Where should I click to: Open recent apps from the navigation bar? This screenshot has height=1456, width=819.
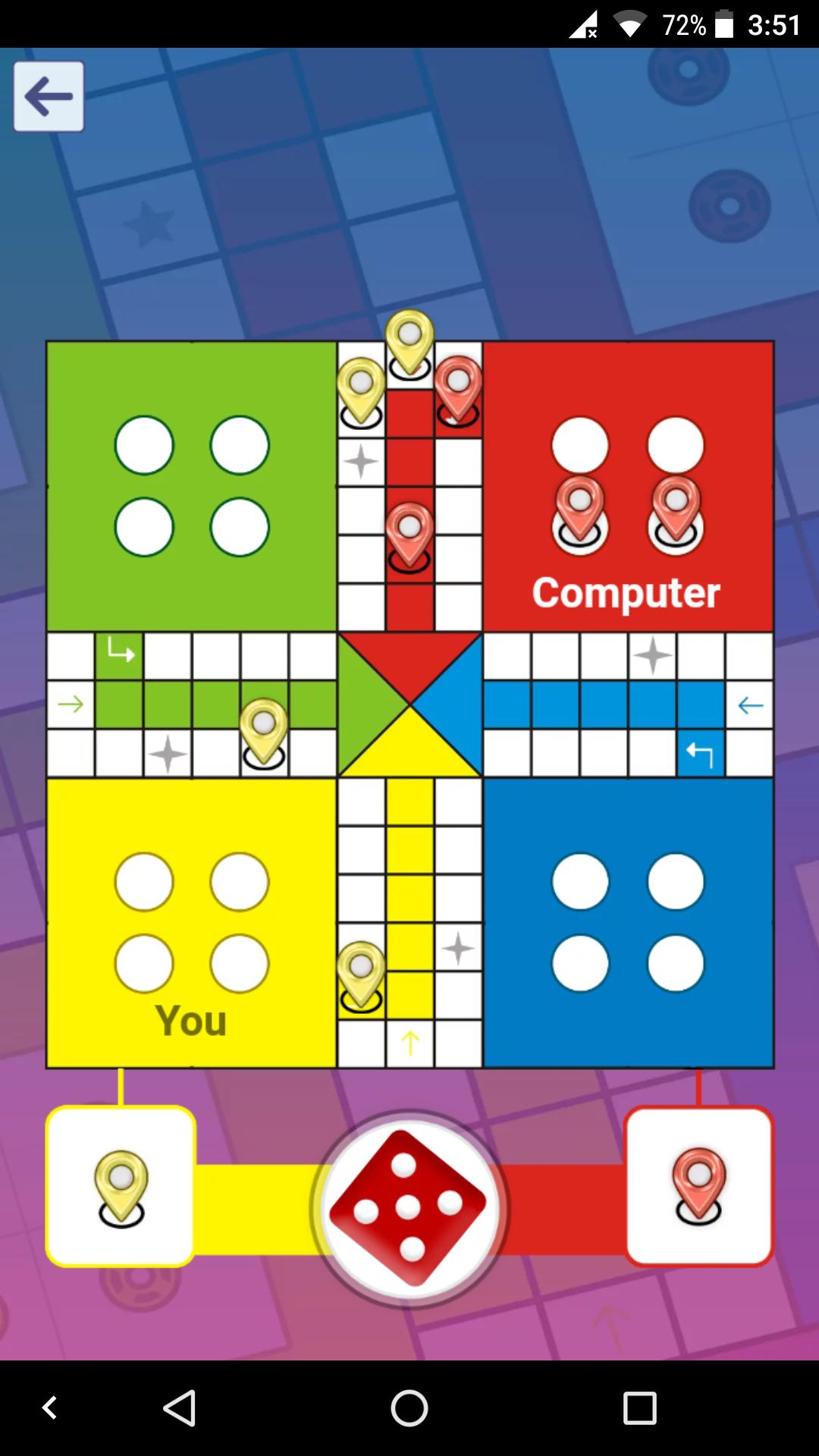coord(639,1408)
